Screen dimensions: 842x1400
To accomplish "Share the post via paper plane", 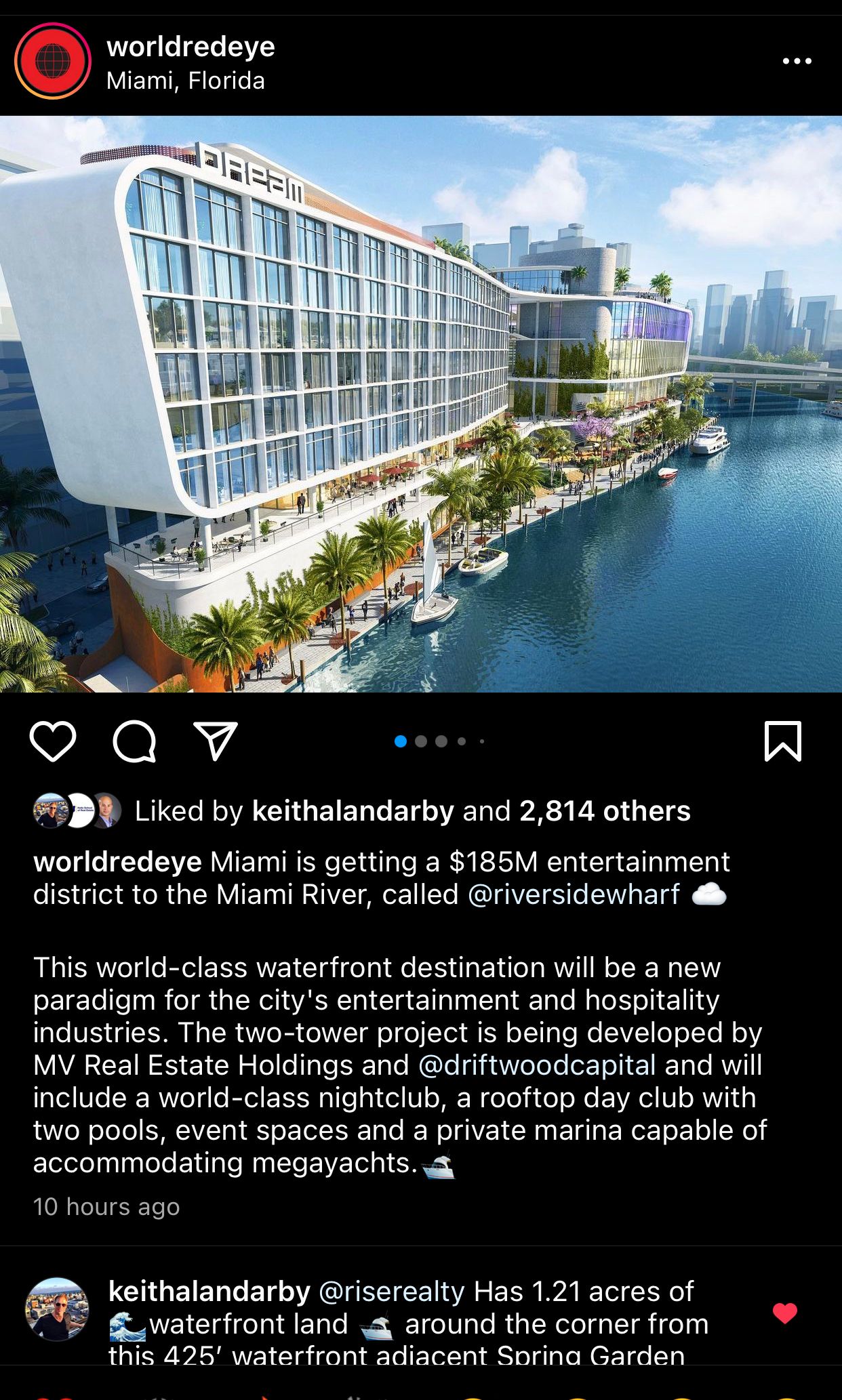I will point(216,741).
